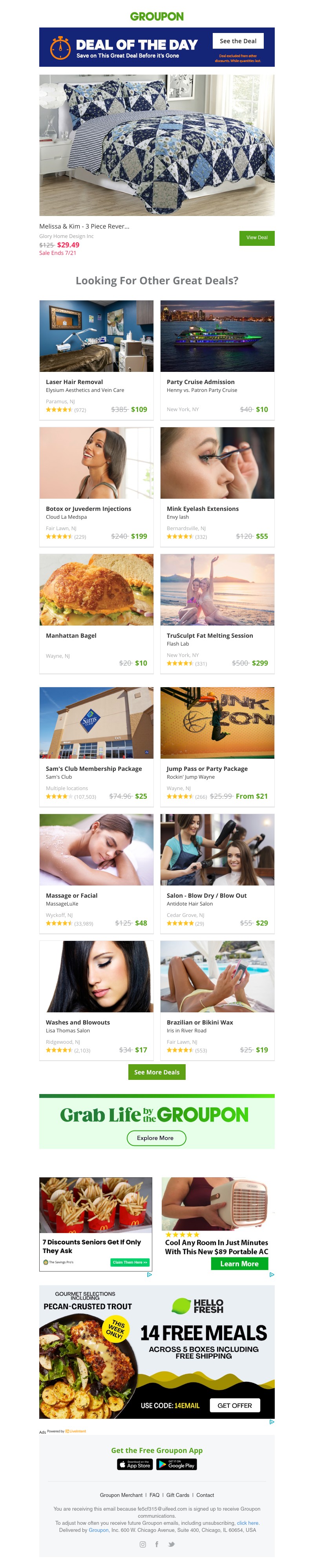Open the Jump Pass or Party Package

(217, 746)
